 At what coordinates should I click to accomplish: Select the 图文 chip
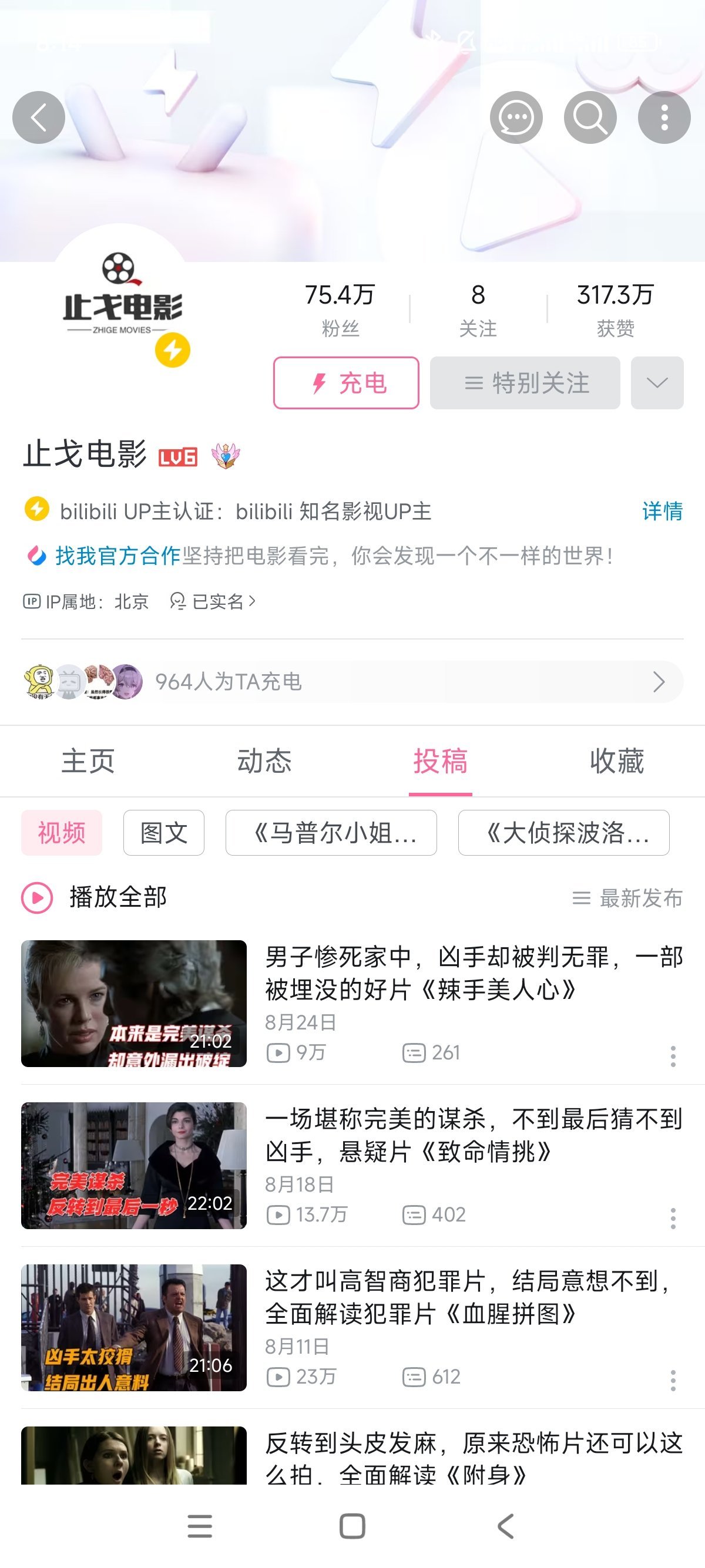point(164,833)
